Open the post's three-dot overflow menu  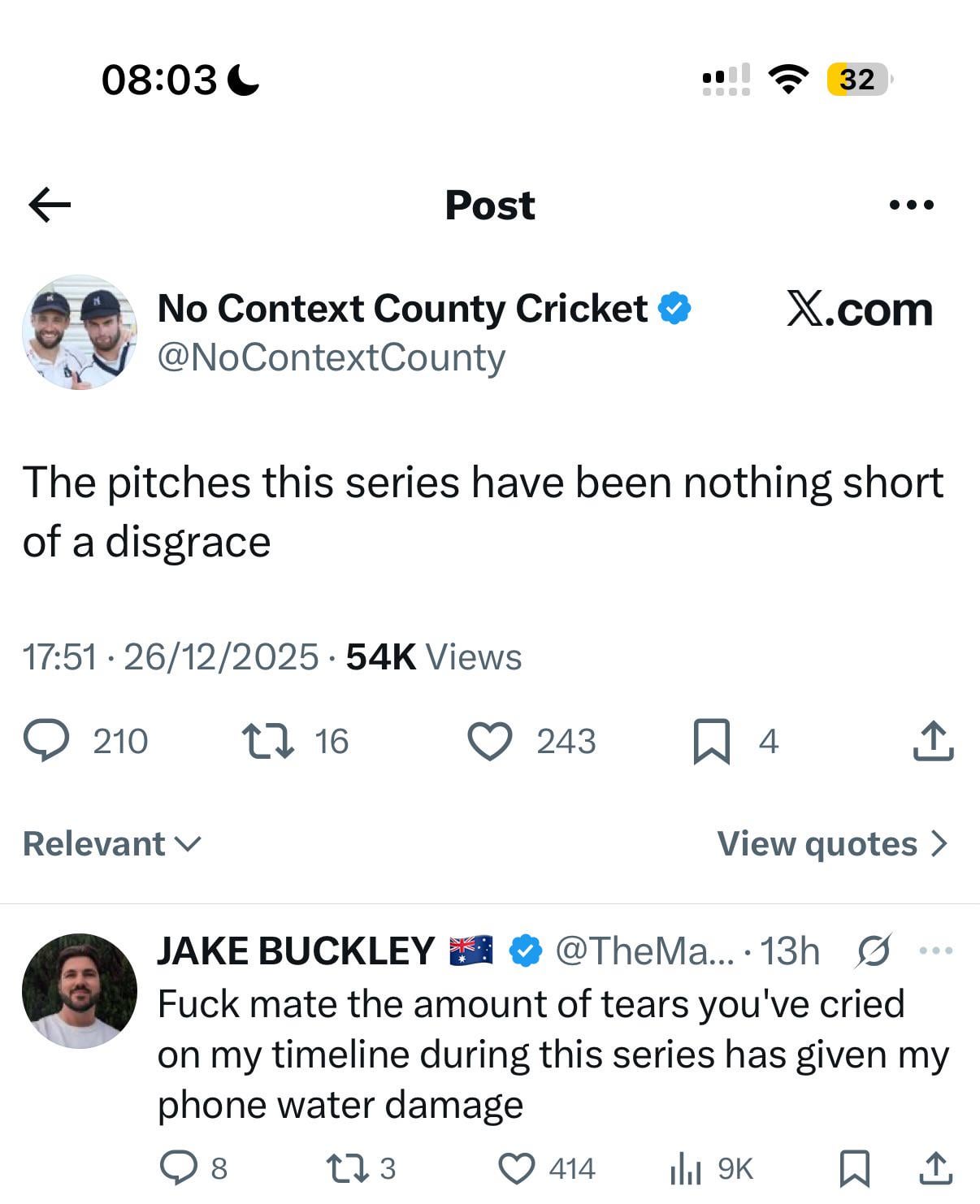[x=911, y=205]
